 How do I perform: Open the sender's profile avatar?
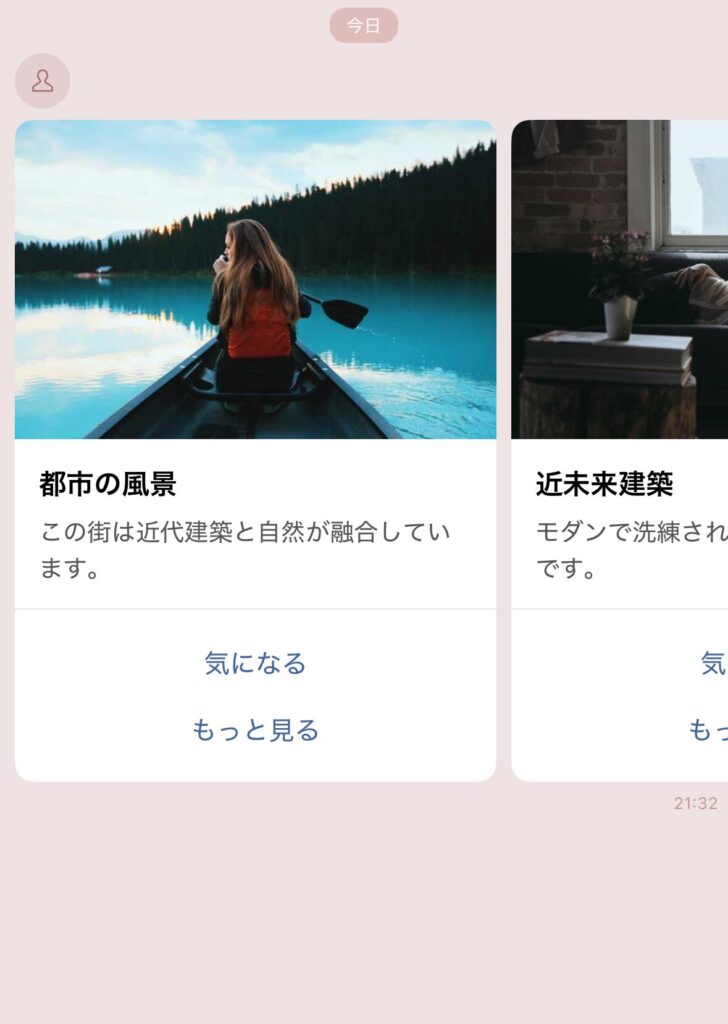pos(42,81)
